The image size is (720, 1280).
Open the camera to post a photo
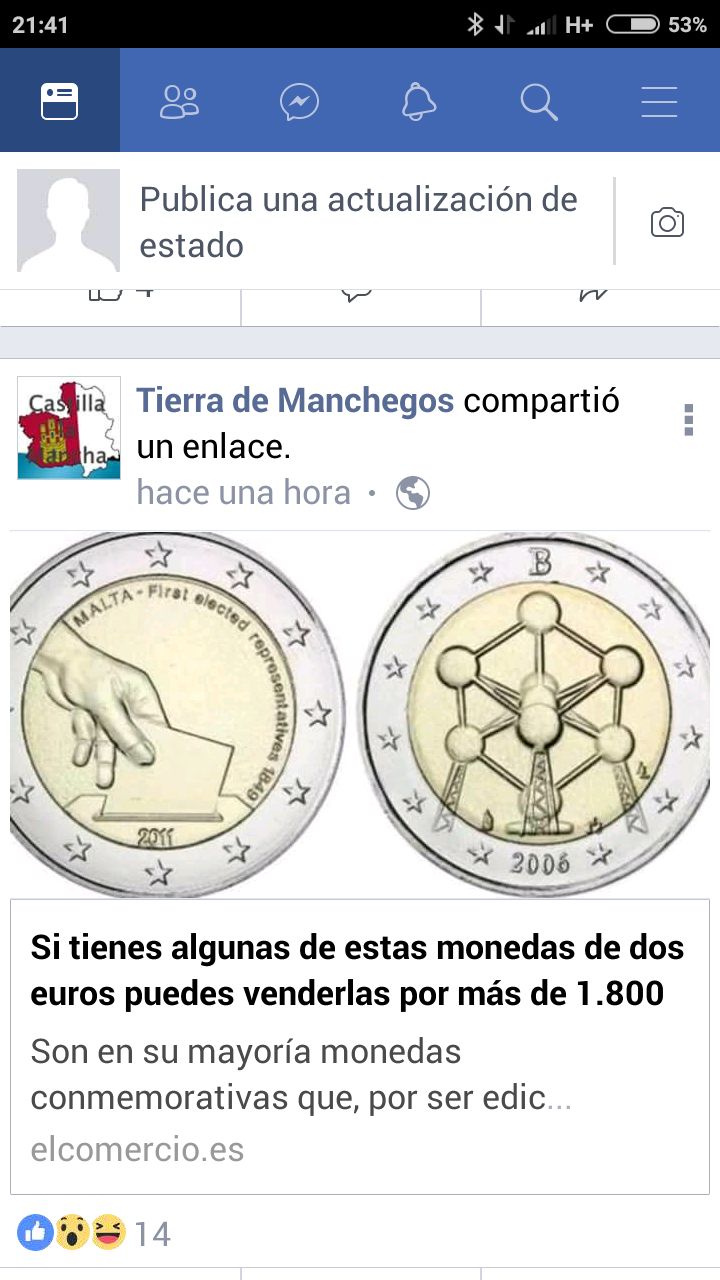pos(667,222)
